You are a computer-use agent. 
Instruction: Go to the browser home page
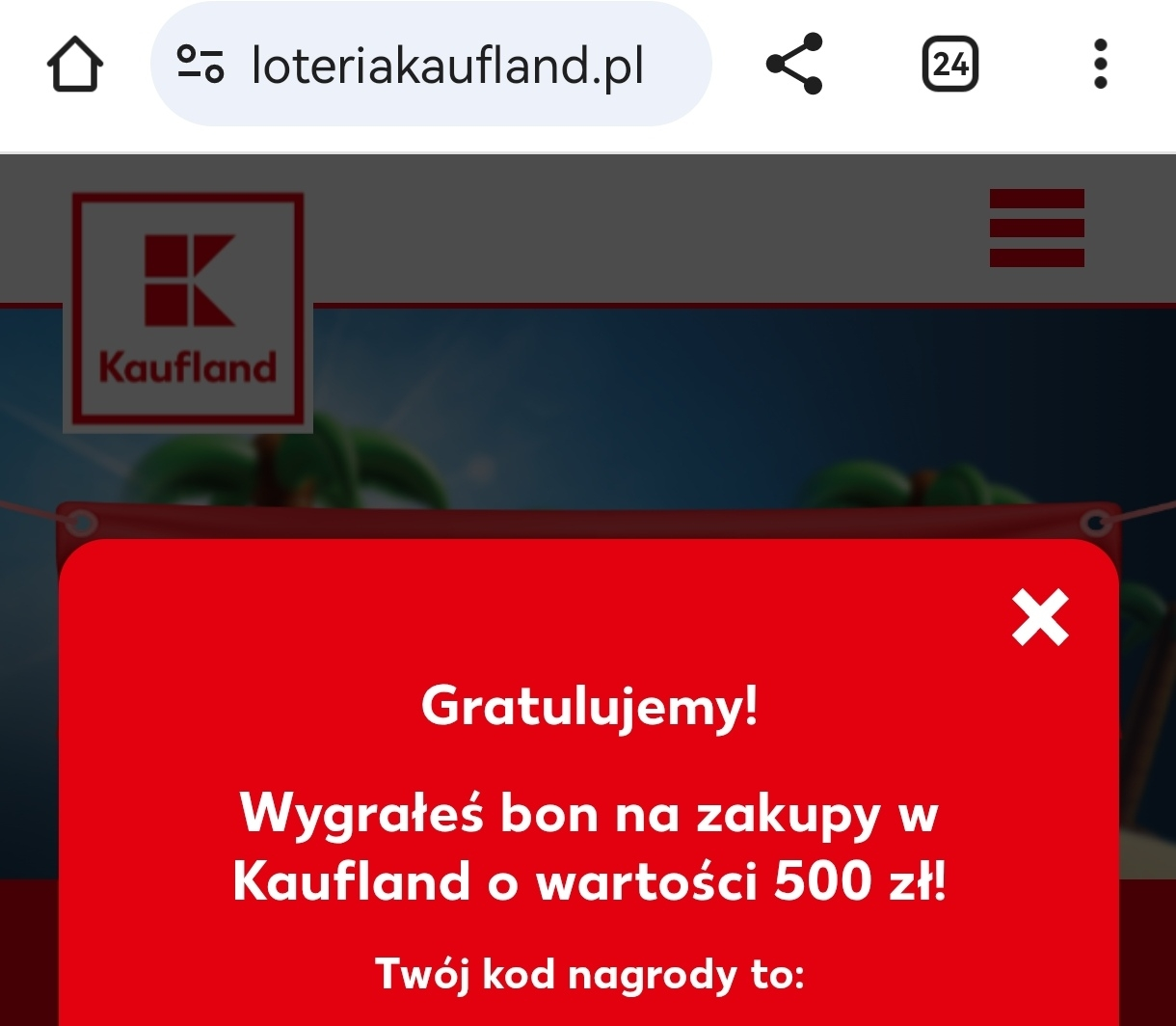pyautogui.click(x=74, y=65)
